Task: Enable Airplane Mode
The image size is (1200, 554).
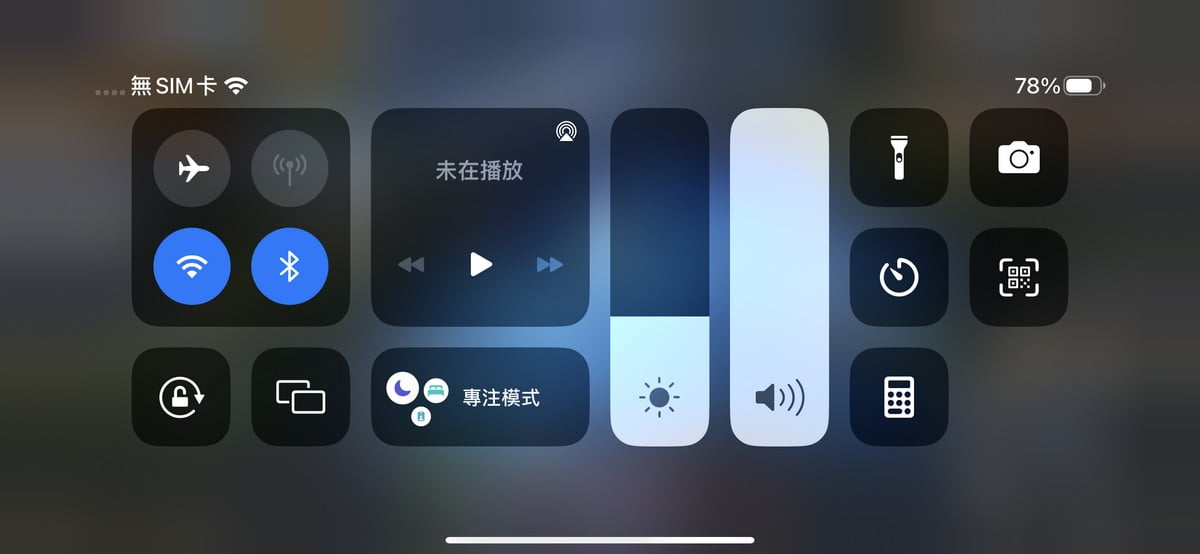Action: (x=192, y=169)
